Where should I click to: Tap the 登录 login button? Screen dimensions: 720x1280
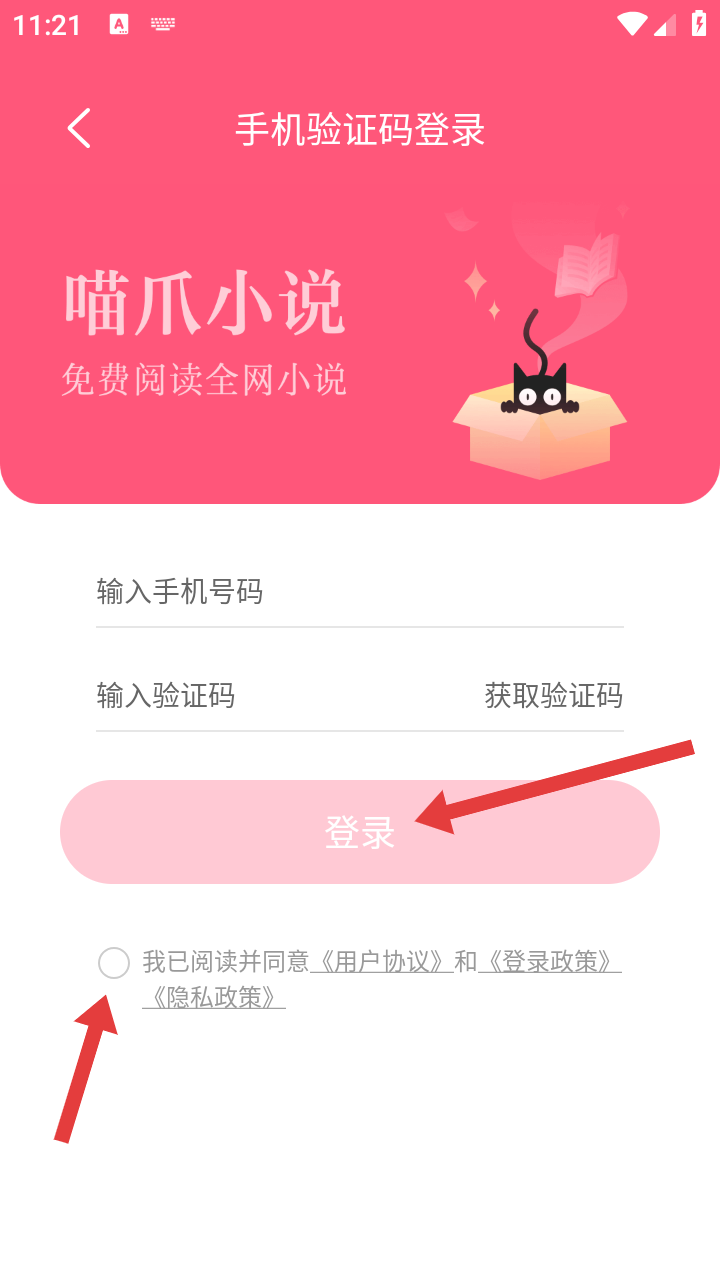[x=359, y=832]
